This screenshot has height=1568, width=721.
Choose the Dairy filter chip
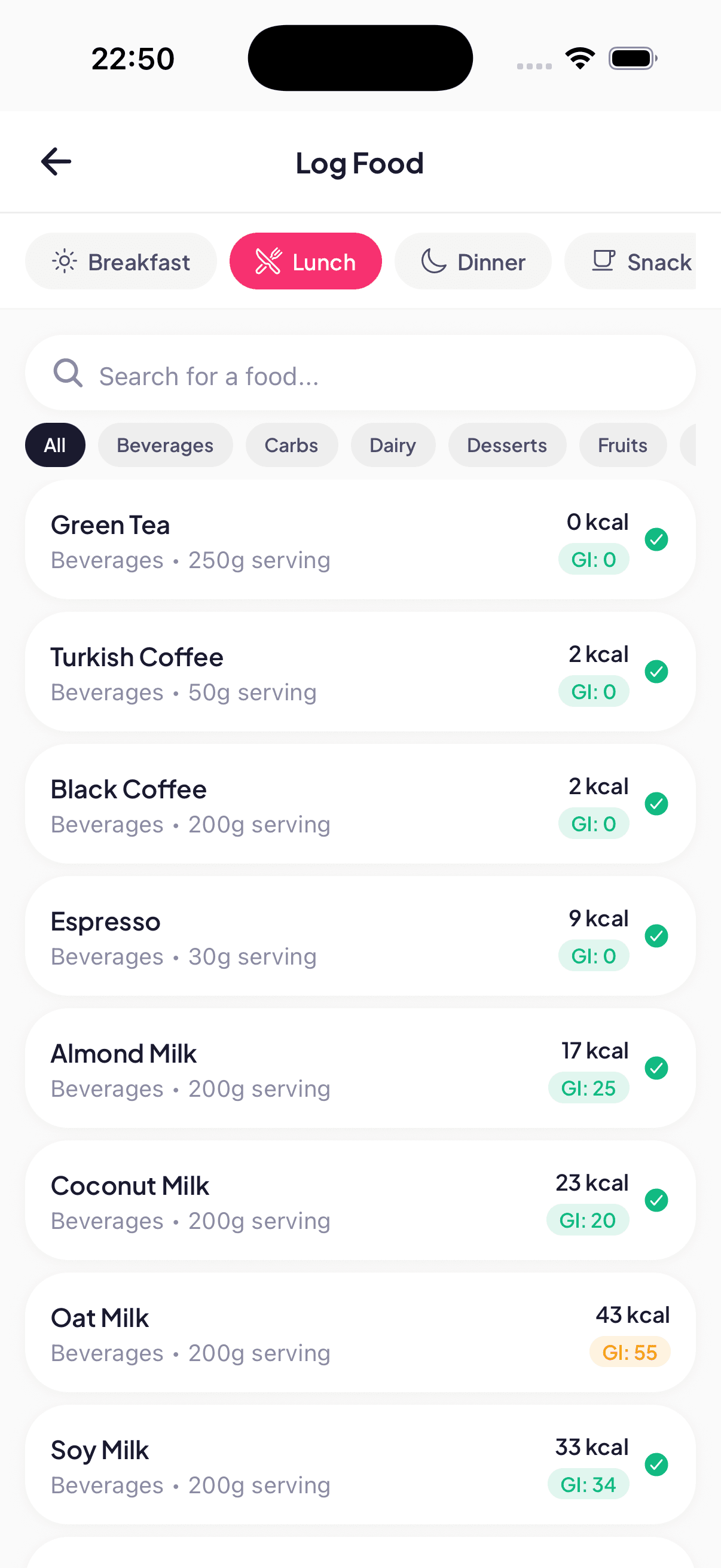click(x=392, y=445)
